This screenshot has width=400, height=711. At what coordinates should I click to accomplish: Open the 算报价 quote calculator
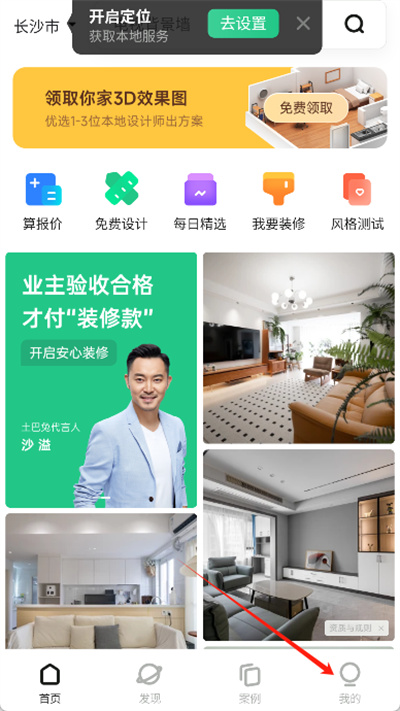click(43, 202)
